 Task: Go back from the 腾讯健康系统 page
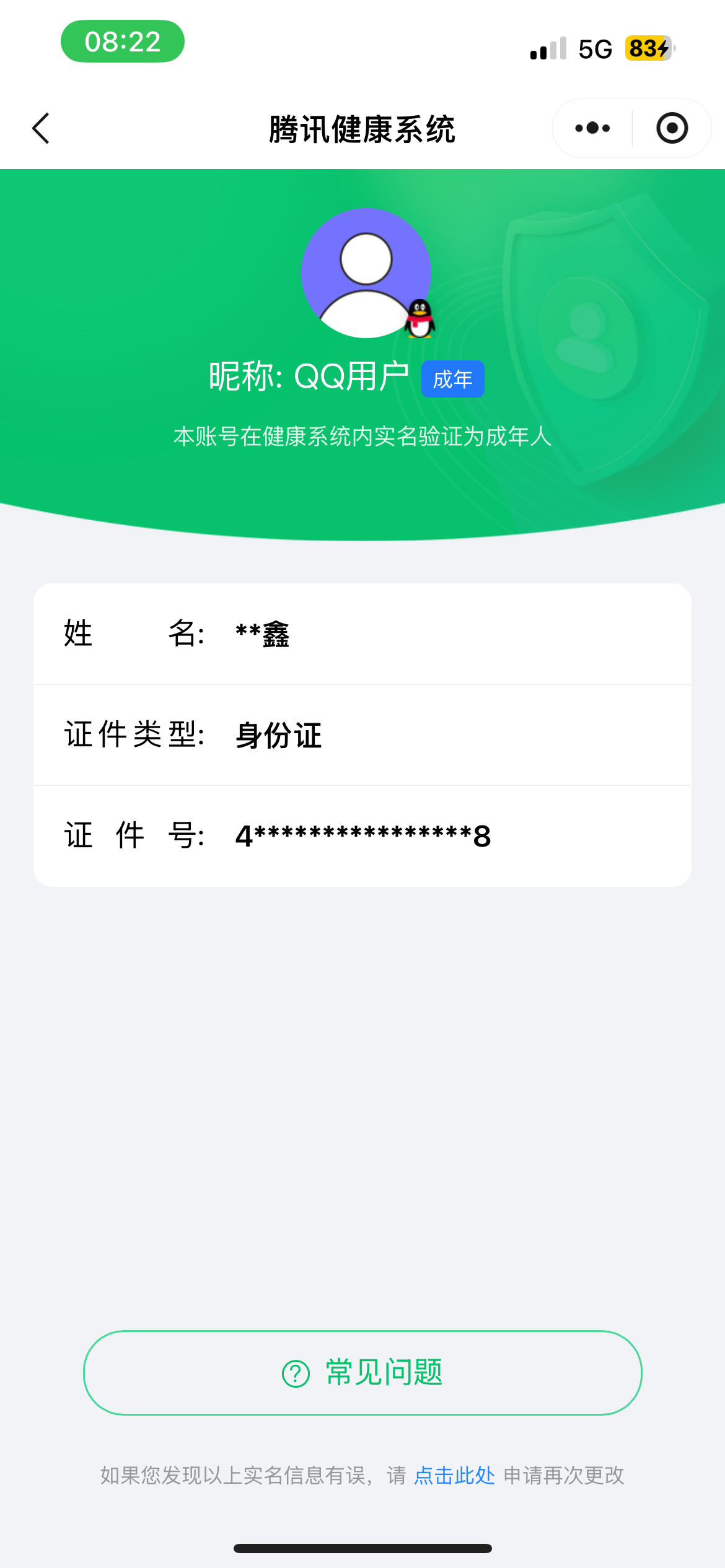tap(41, 128)
